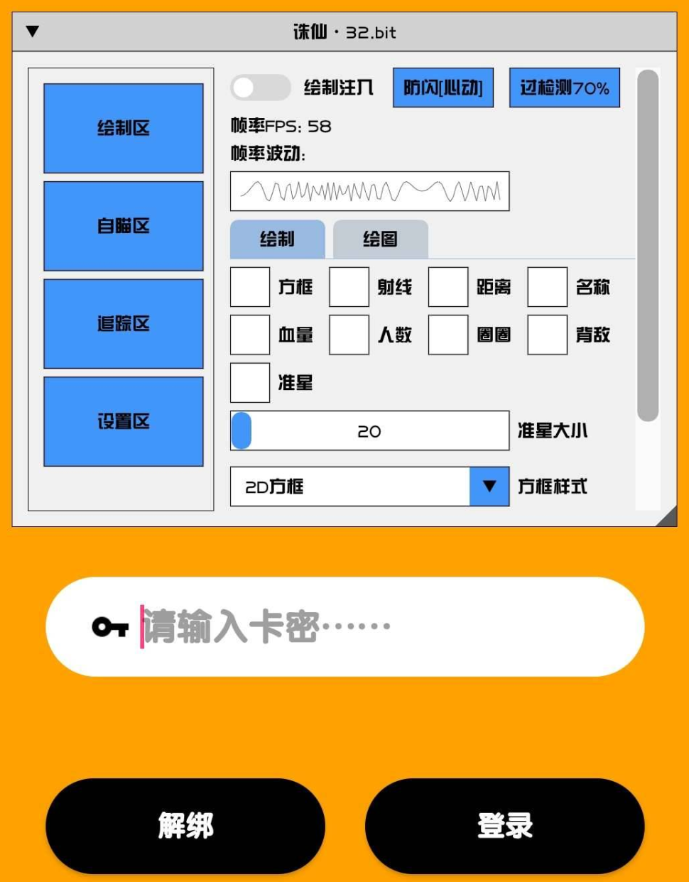
Task: Go to the 设置区 section
Action: (123, 421)
